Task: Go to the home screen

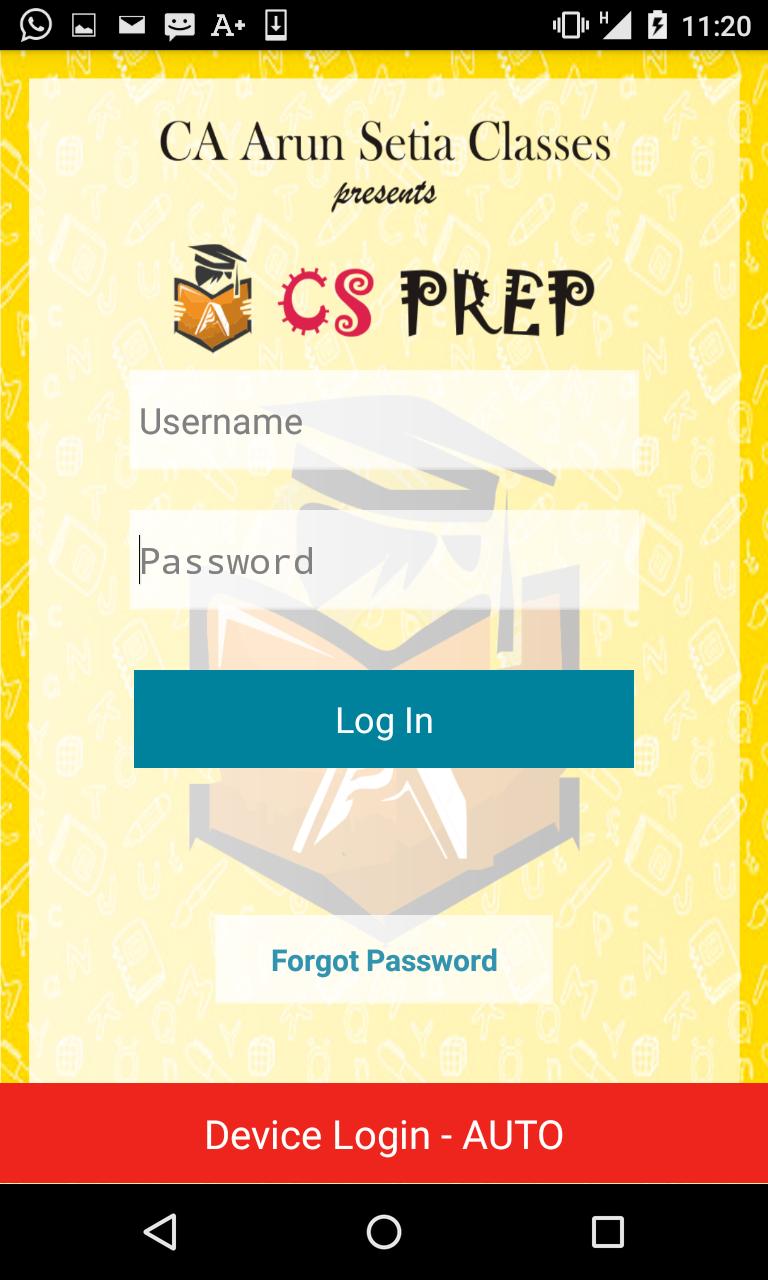Action: 384,1232
